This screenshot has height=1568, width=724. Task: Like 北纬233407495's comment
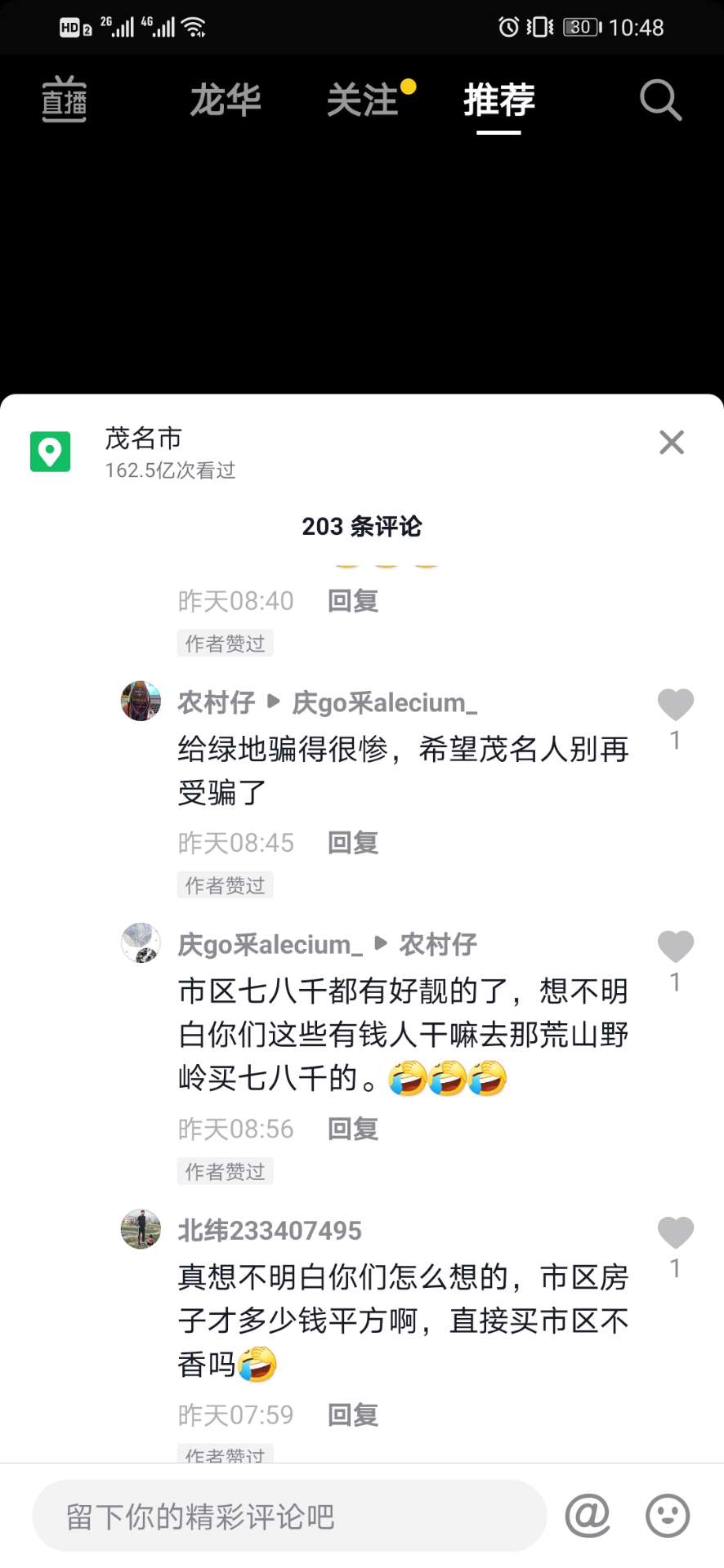coord(675,1232)
